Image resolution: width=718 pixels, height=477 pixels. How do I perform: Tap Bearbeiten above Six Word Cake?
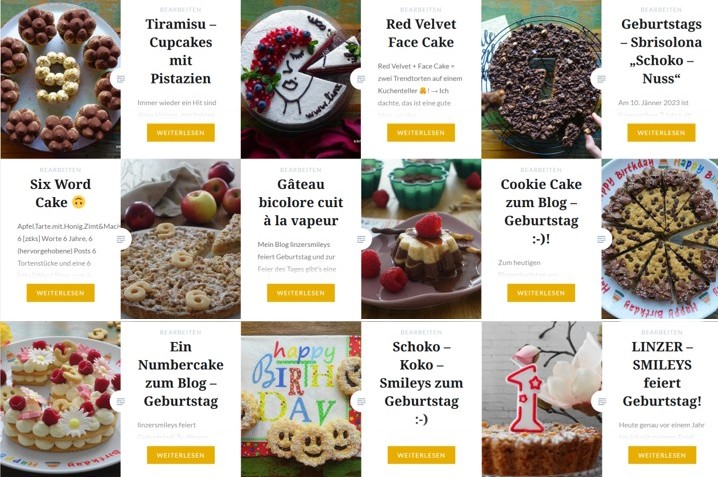coord(60,170)
